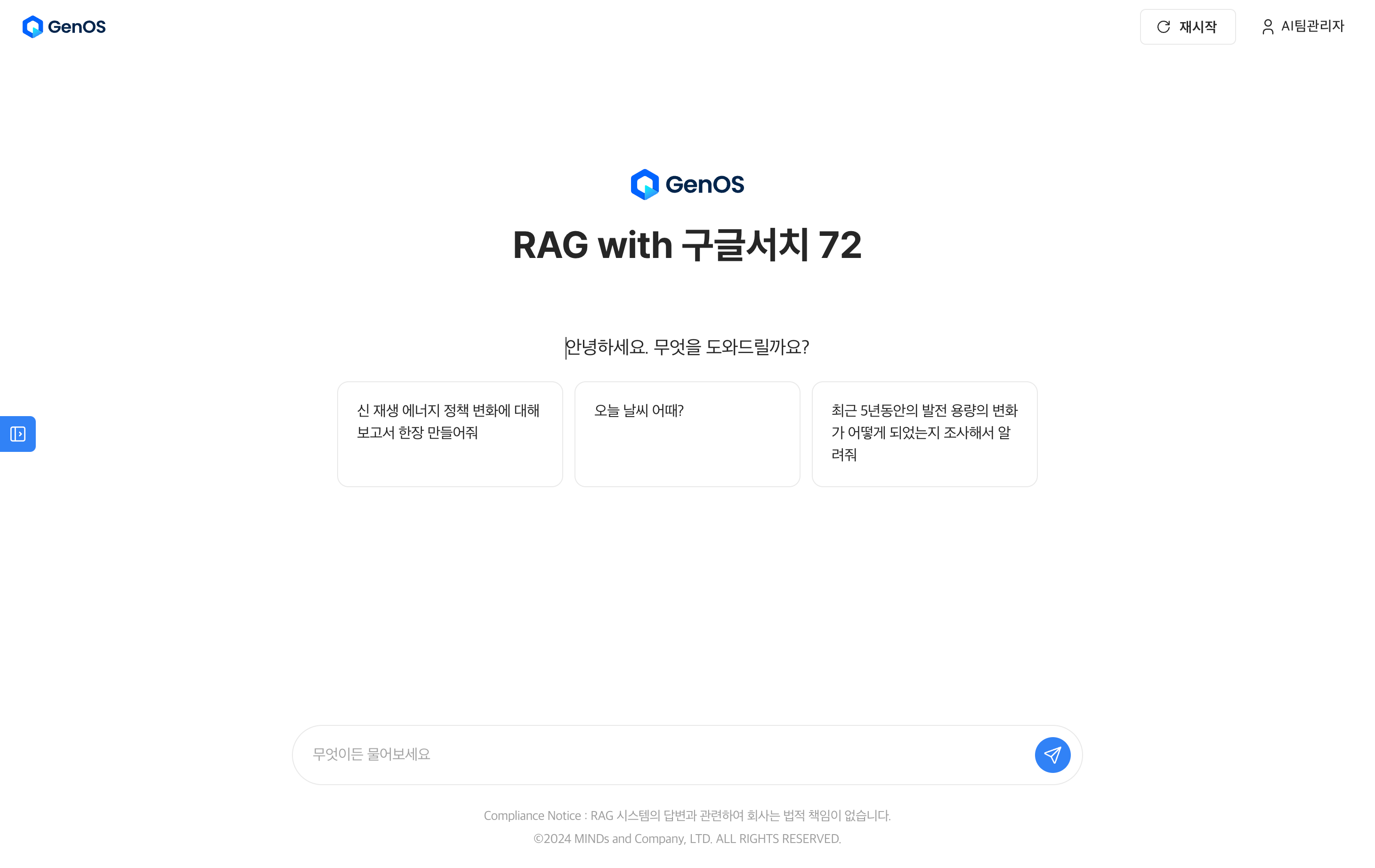The height and width of the screenshot is (868, 1375).
Task: Go to home via top-left GenOS logo
Action: click(x=64, y=27)
